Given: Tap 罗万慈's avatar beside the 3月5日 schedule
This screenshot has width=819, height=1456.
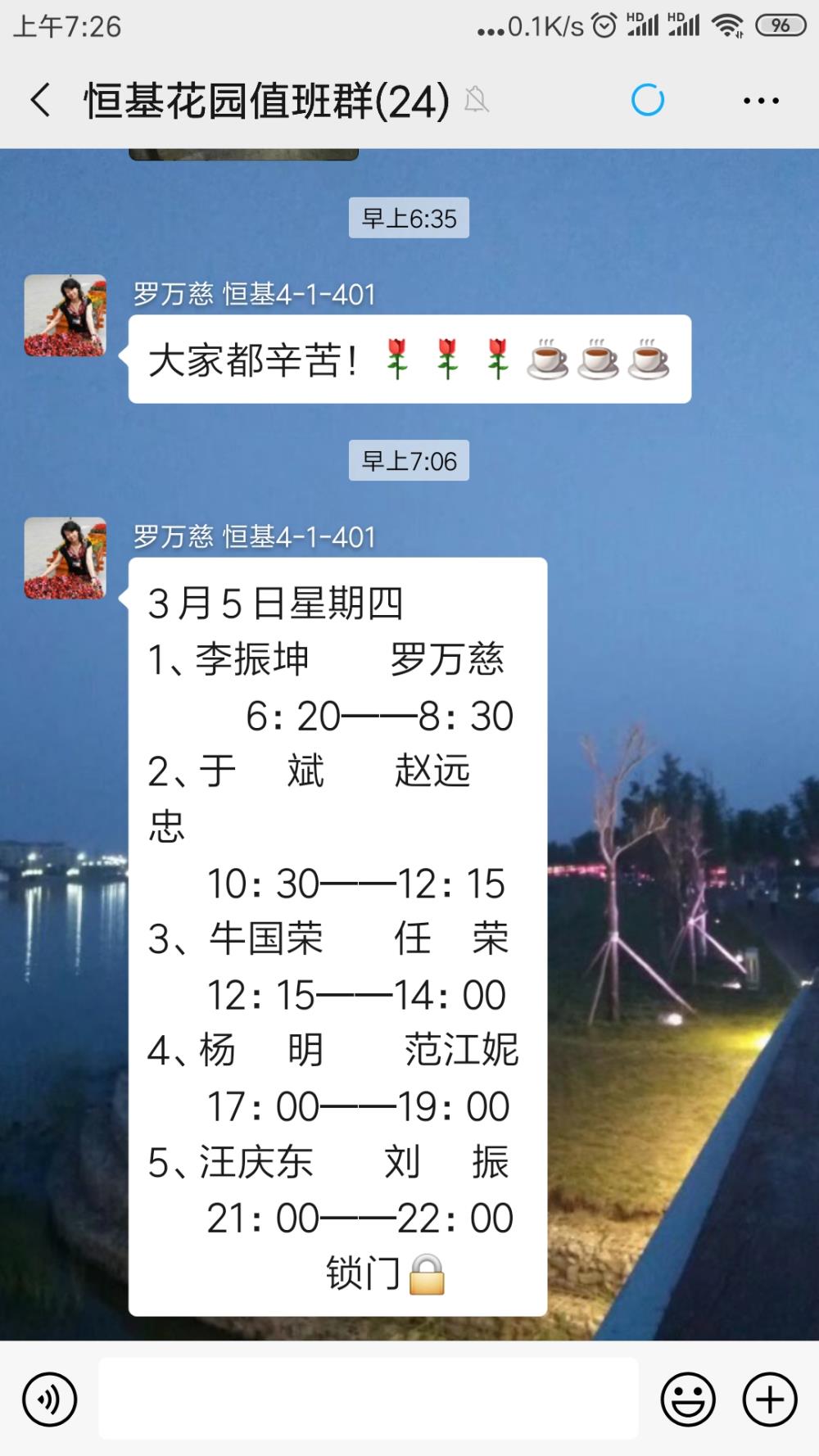Looking at the screenshot, I should click(66, 558).
